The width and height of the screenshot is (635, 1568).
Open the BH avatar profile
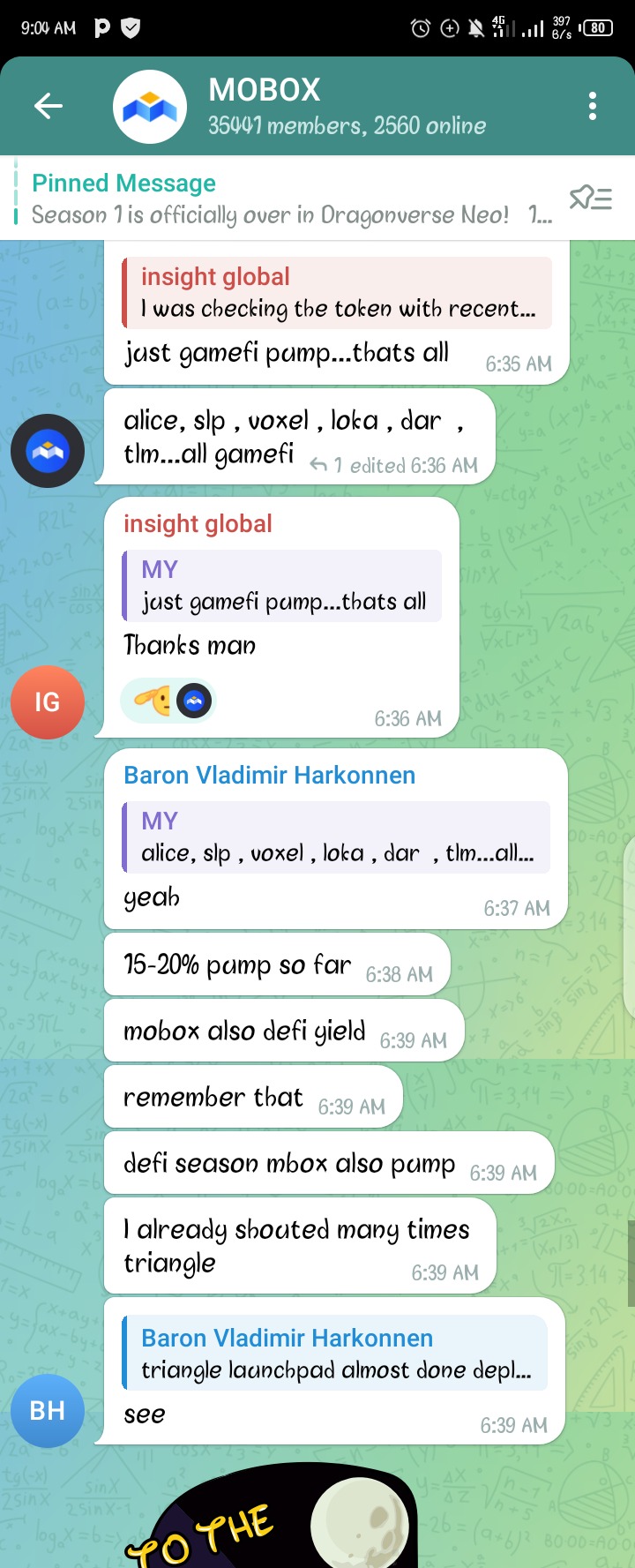click(48, 1410)
